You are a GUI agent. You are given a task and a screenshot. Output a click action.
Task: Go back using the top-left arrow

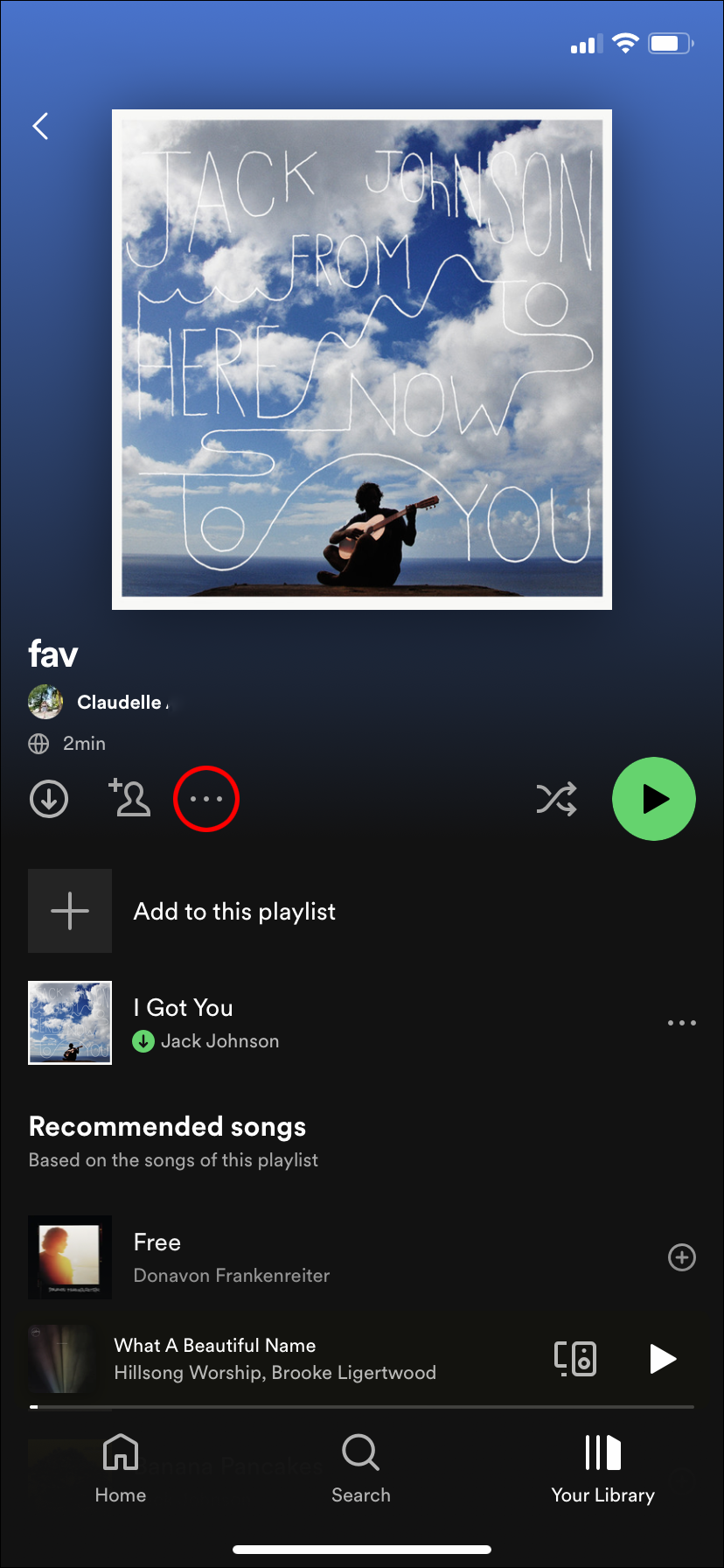click(40, 126)
